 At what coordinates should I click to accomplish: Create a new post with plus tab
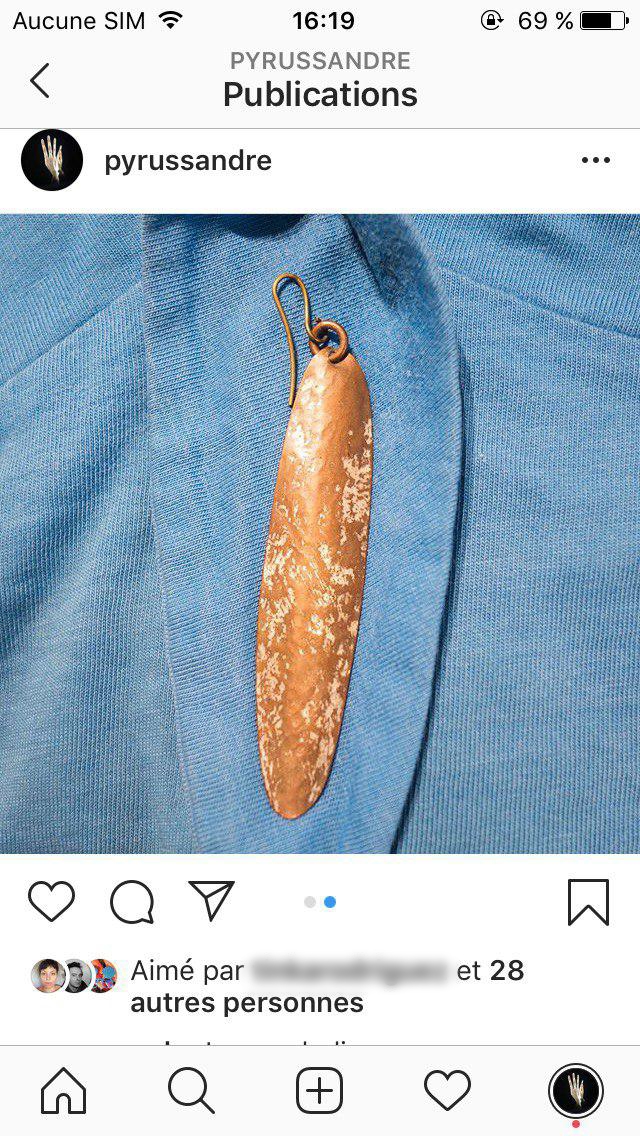click(x=320, y=1090)
